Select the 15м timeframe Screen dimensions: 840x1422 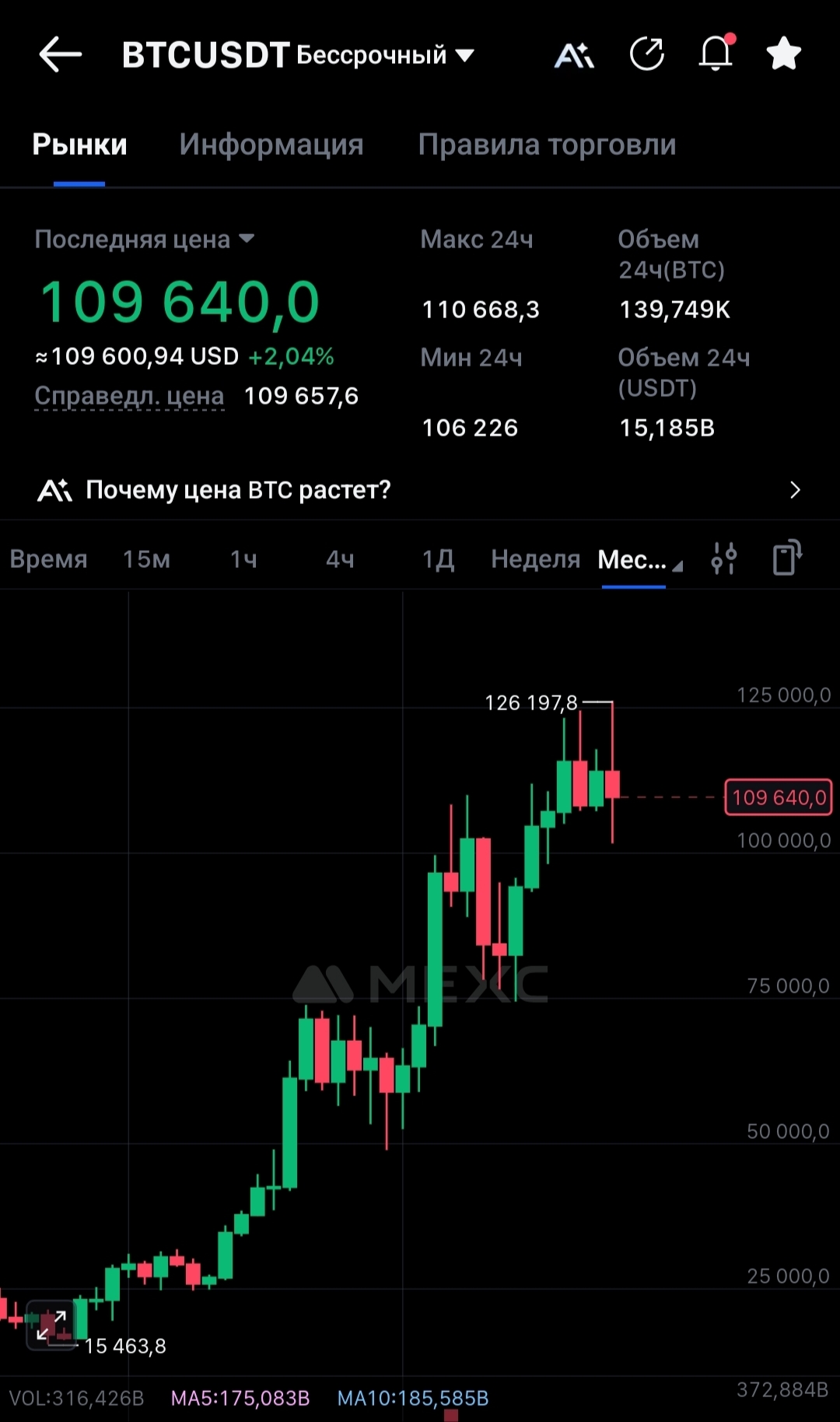pos(146,559)
